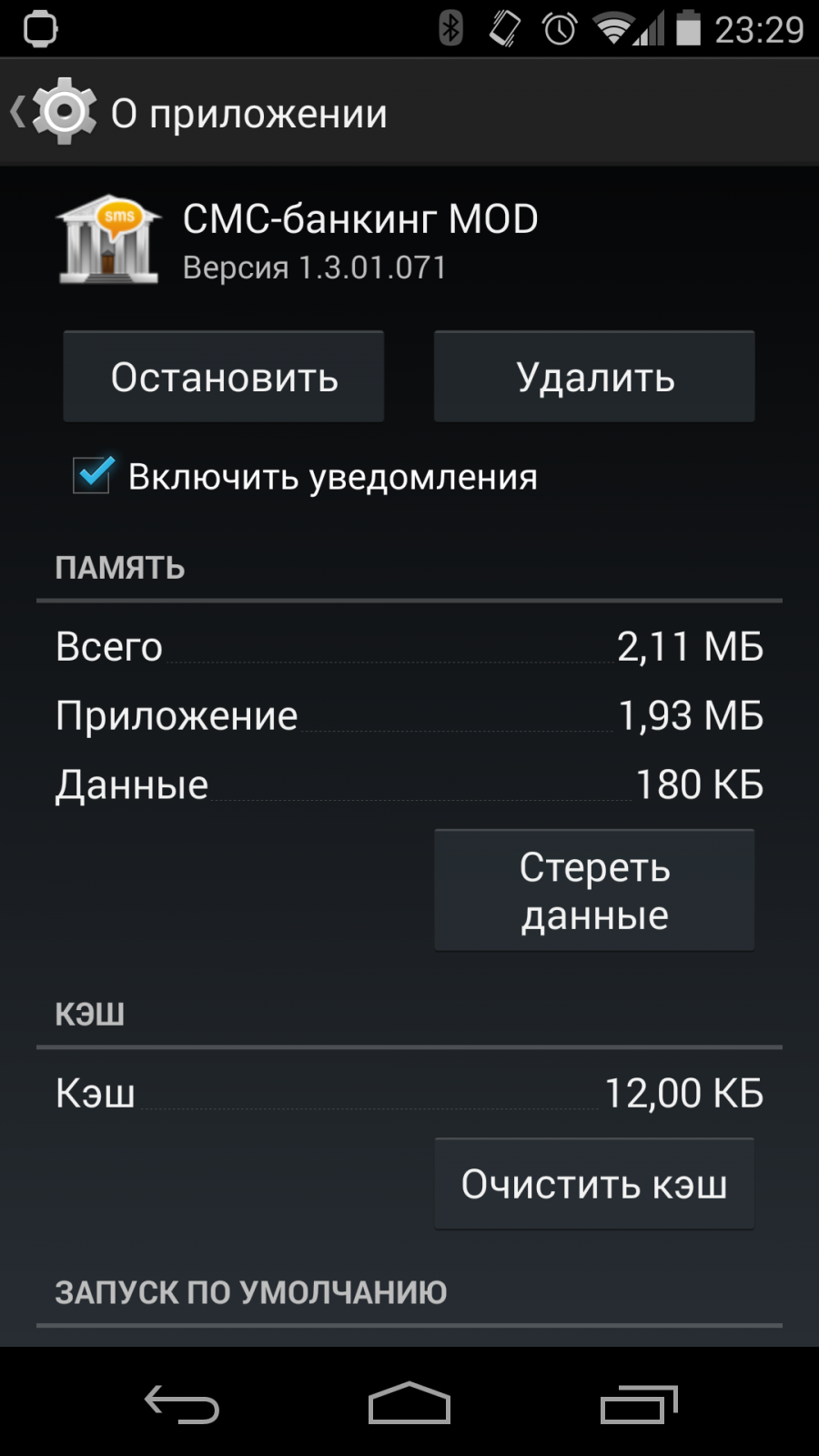Tap Стереть данные button

[594, 891]
